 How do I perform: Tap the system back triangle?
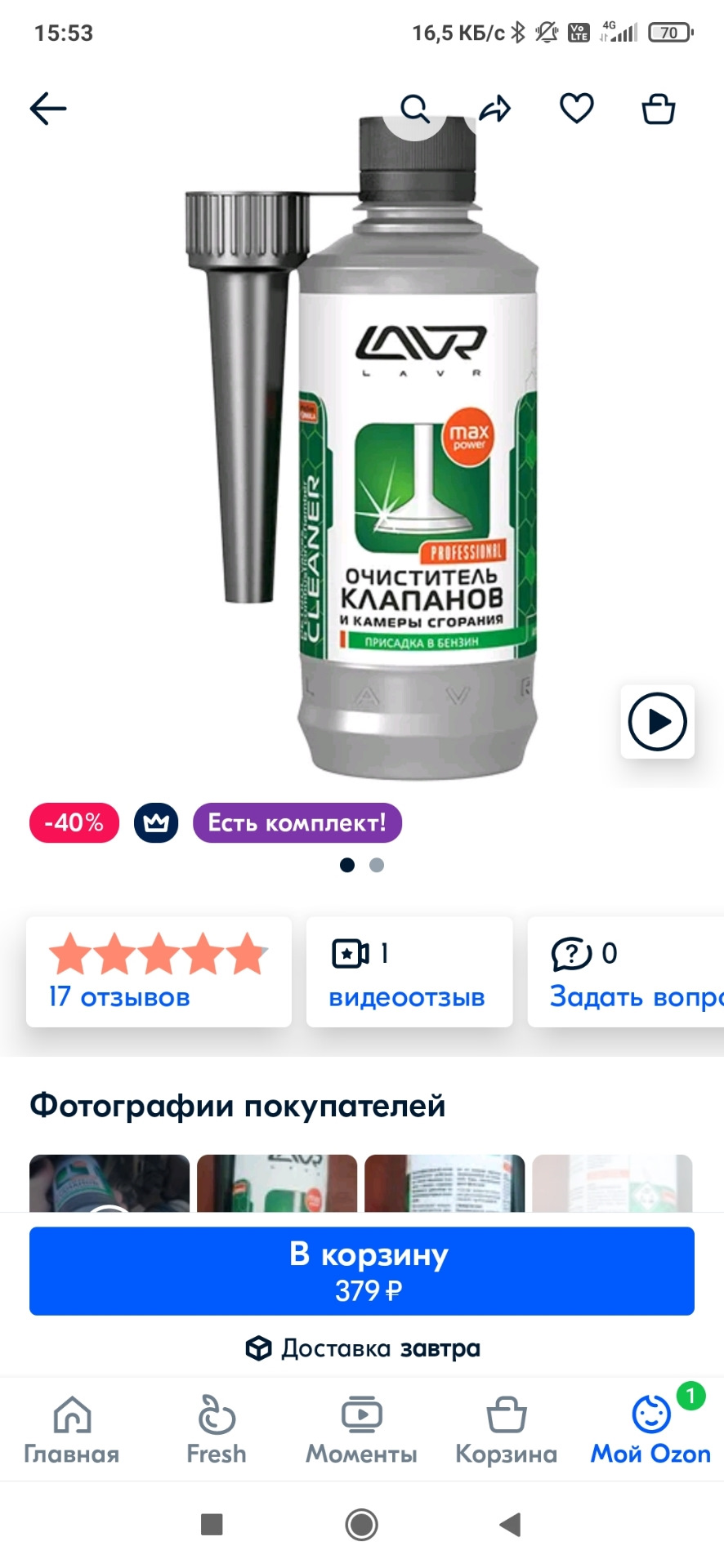pos(511,1524)
